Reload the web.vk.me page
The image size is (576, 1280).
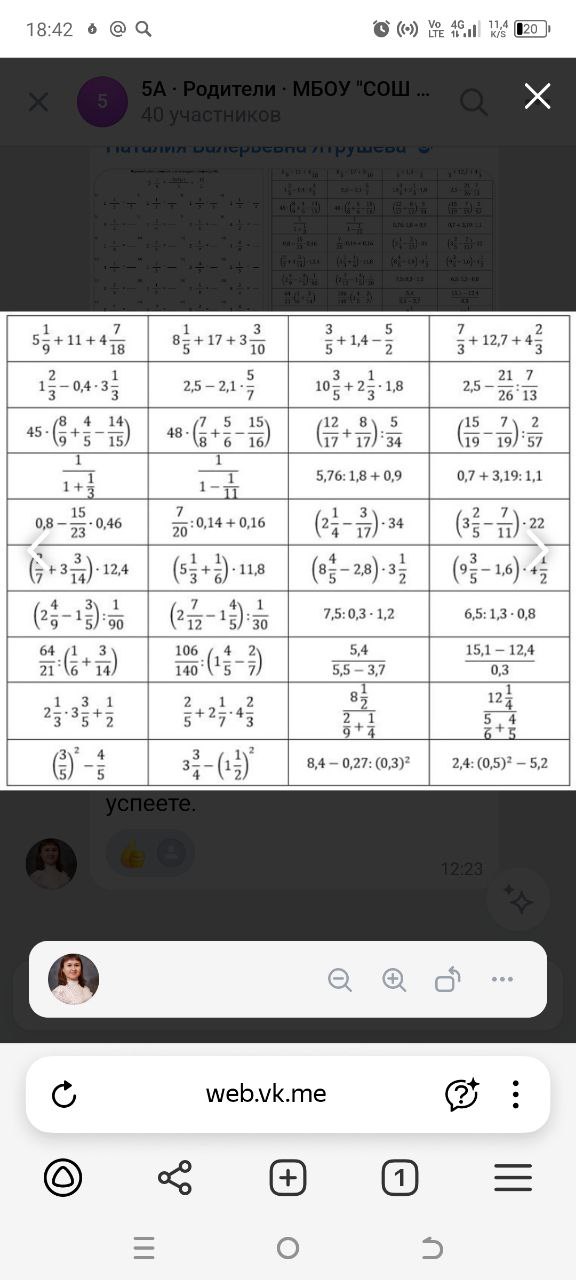(64, 1095)
